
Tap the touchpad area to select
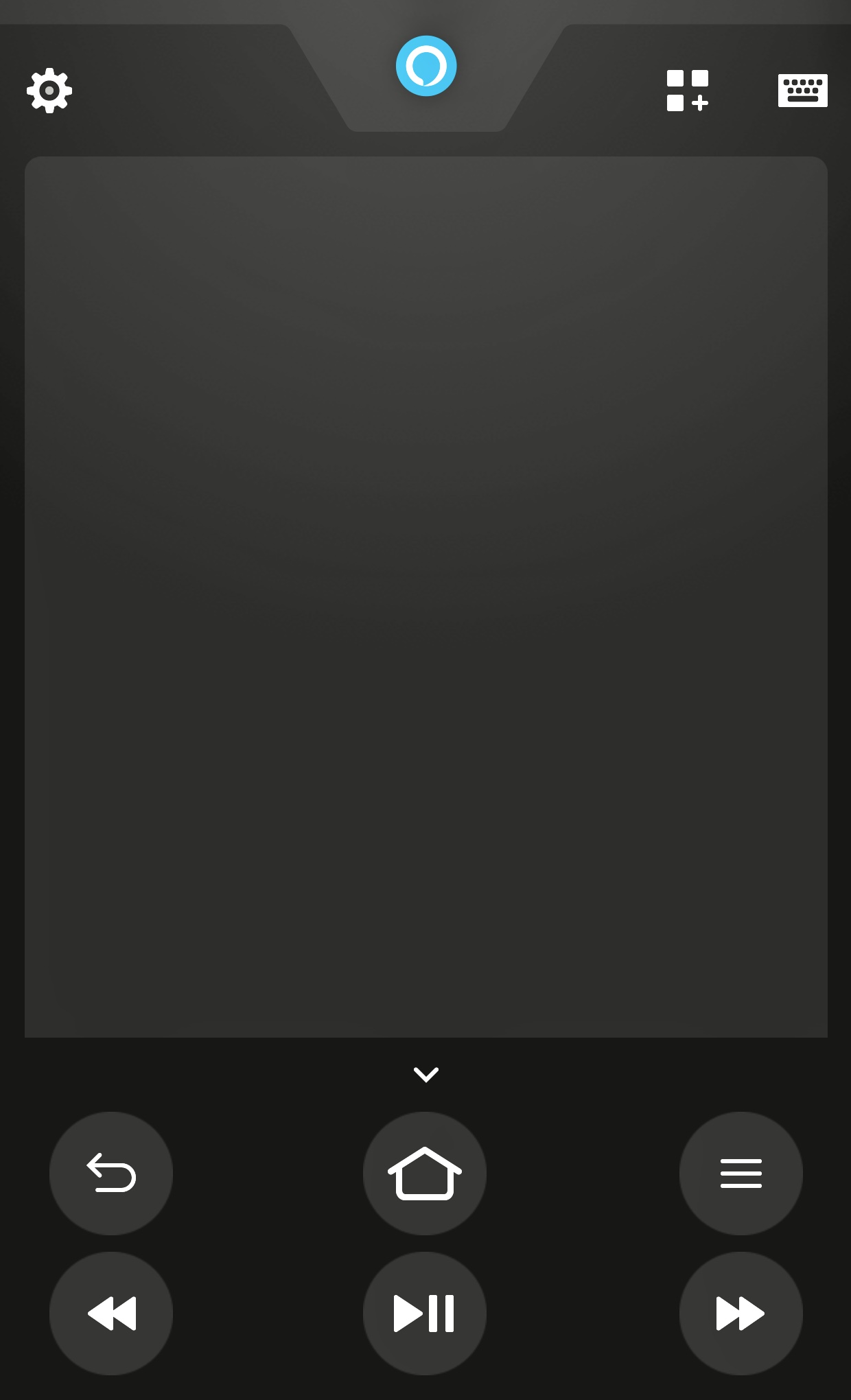(x=425, y=597)
